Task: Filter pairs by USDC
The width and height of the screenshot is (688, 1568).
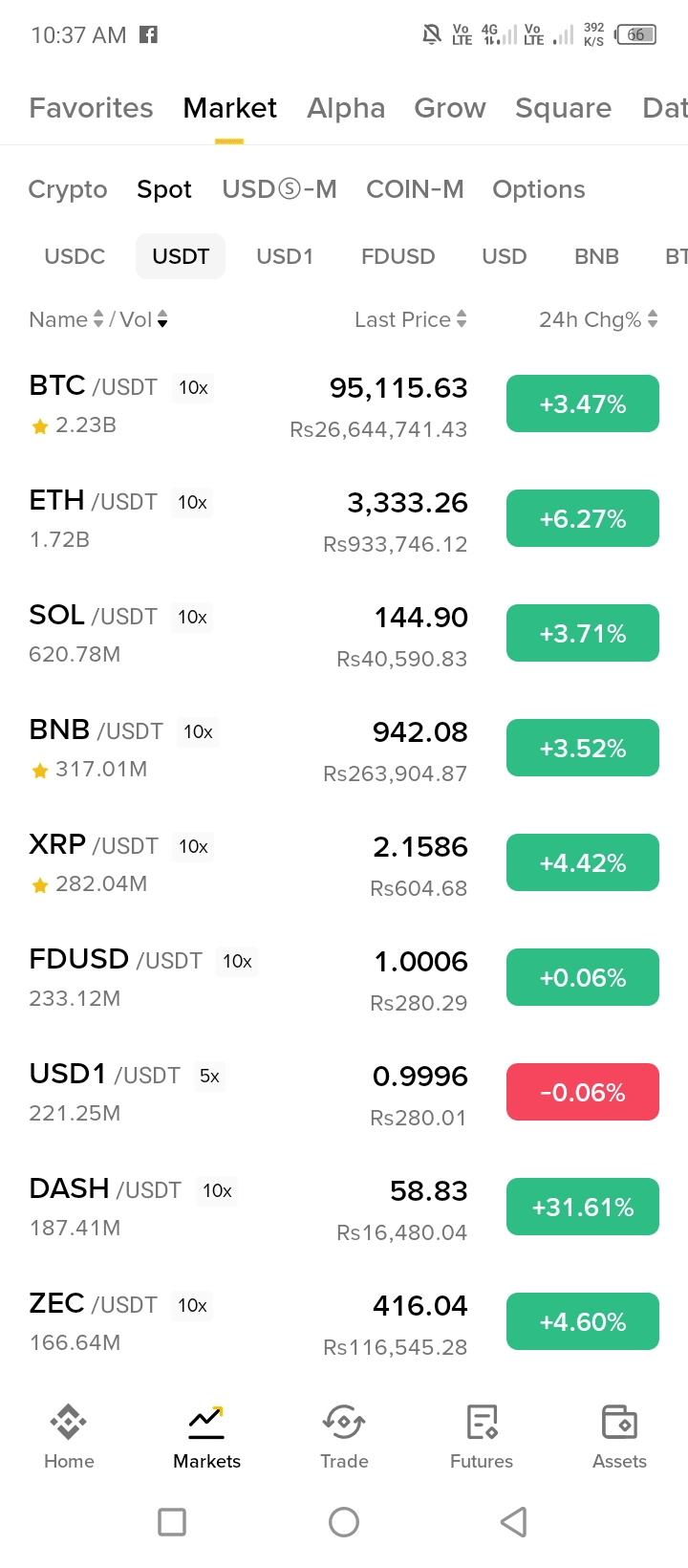Action: pos(75,256)
